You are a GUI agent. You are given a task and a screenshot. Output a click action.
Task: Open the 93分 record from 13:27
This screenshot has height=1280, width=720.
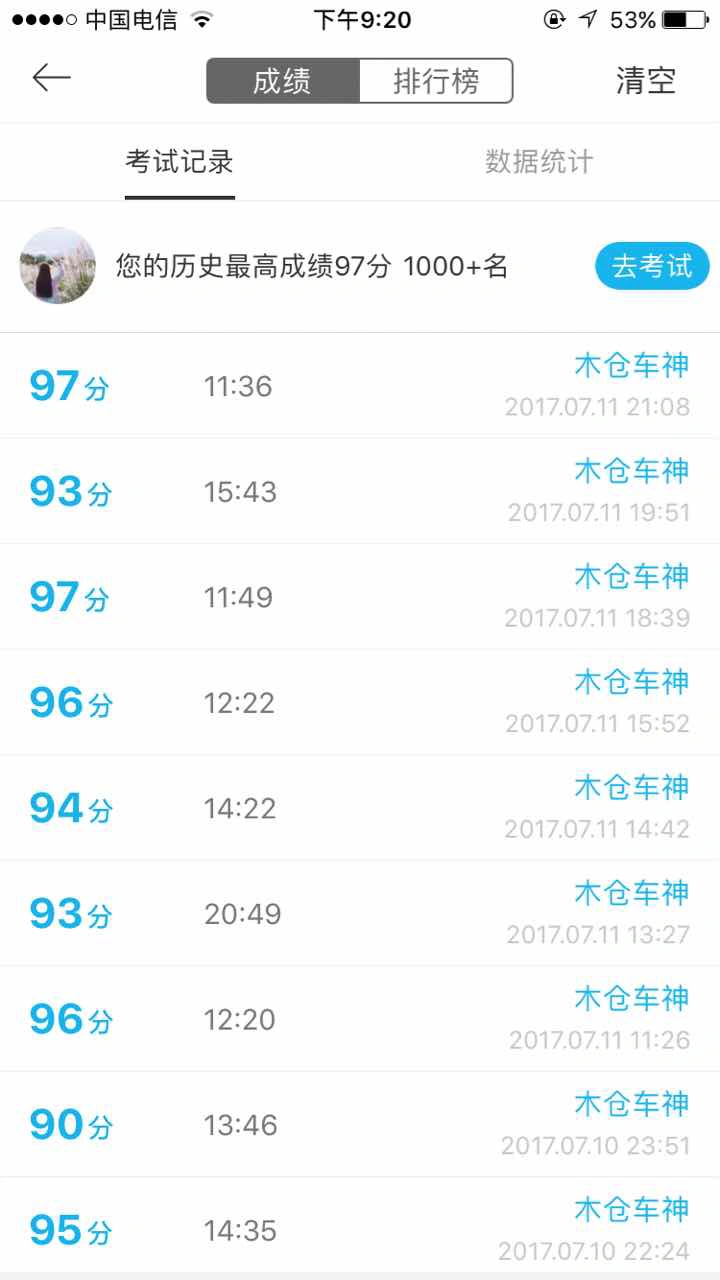pyautogui.click(x=360, y=914)
